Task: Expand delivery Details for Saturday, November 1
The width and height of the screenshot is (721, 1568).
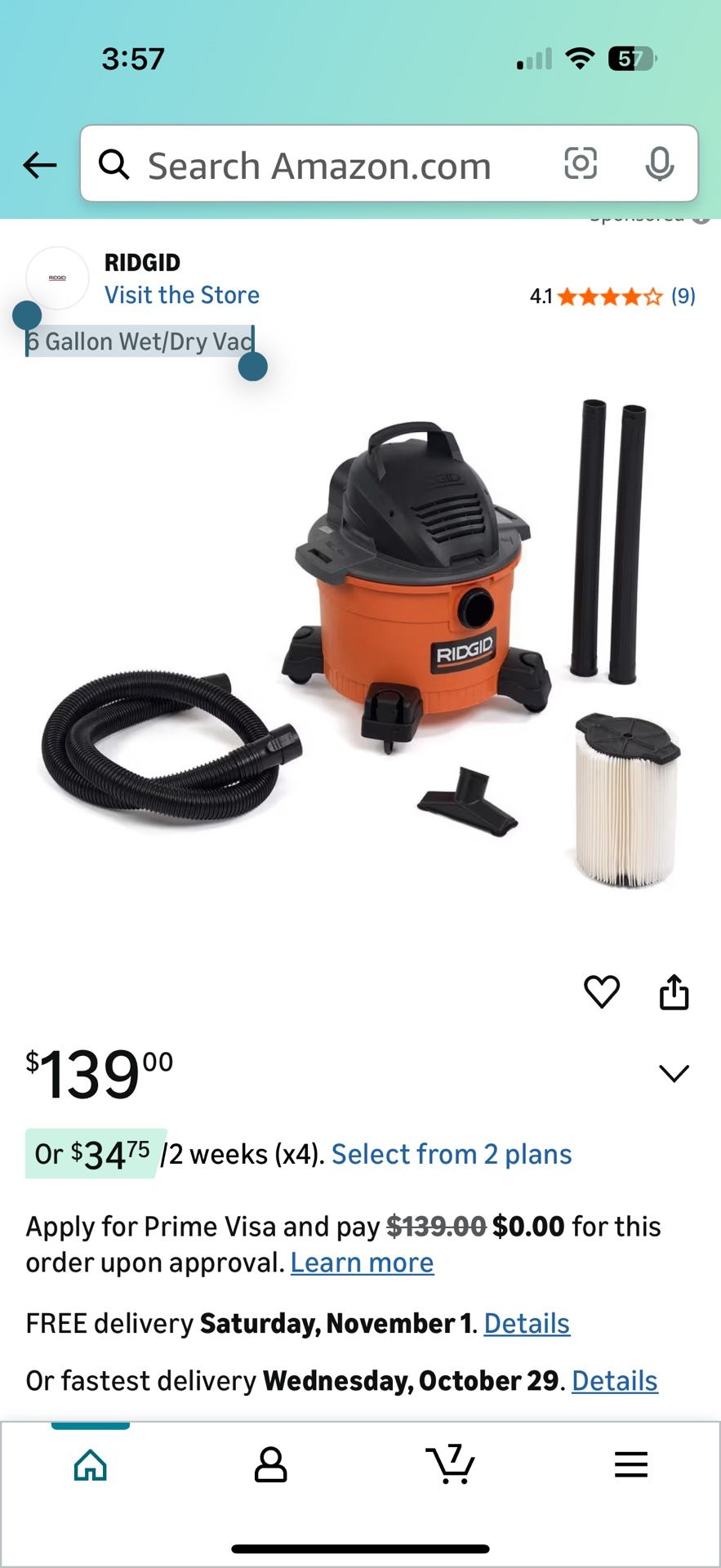Action: coord(526,1323)
